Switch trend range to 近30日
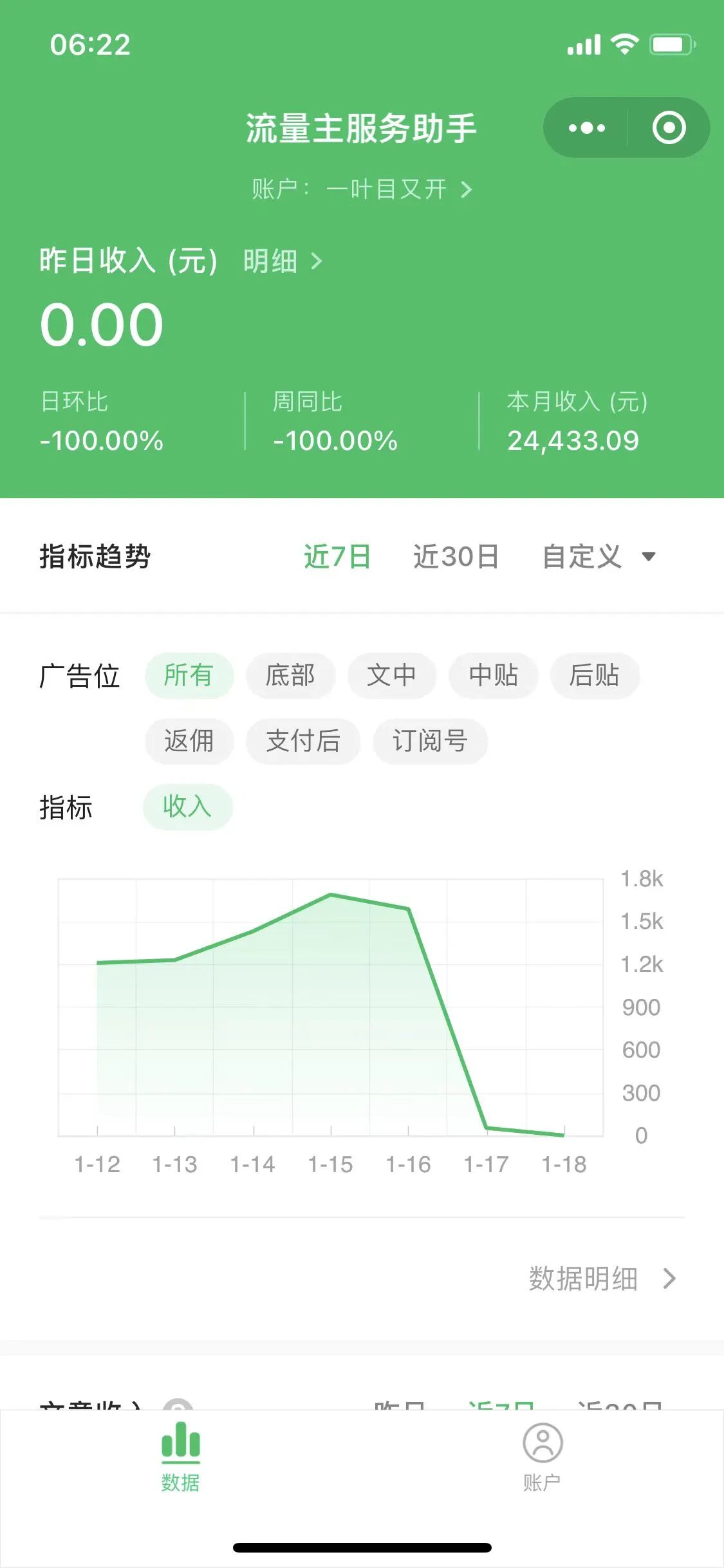Viewport: 724px width, 1568px height. [x=456, y=557]
